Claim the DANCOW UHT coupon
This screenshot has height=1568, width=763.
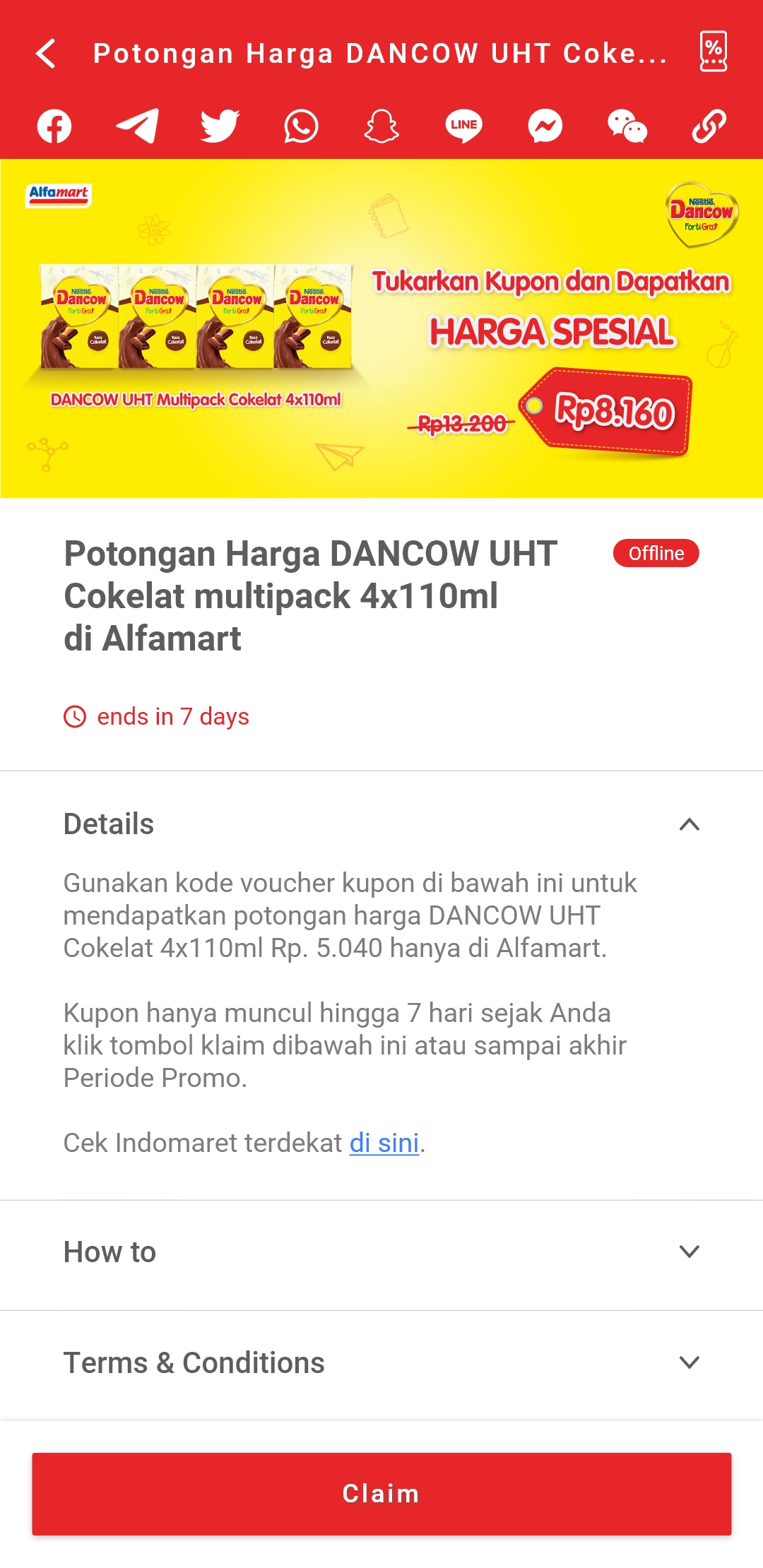click(x=381, y=1494)
